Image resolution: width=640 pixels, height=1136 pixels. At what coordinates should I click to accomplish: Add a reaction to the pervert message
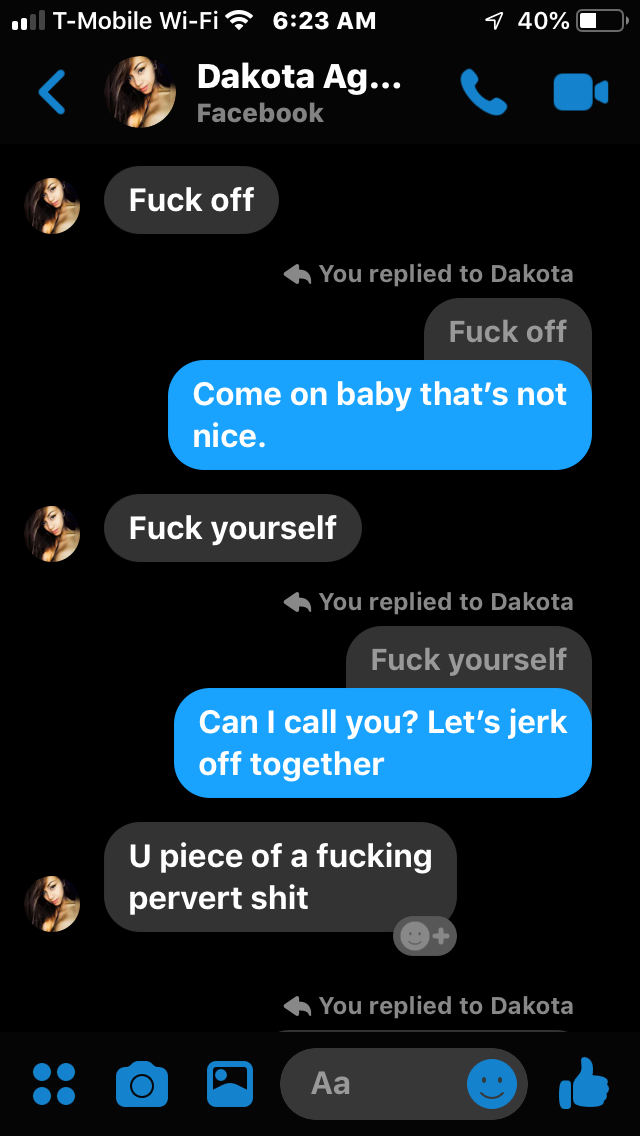click(425, 936)
